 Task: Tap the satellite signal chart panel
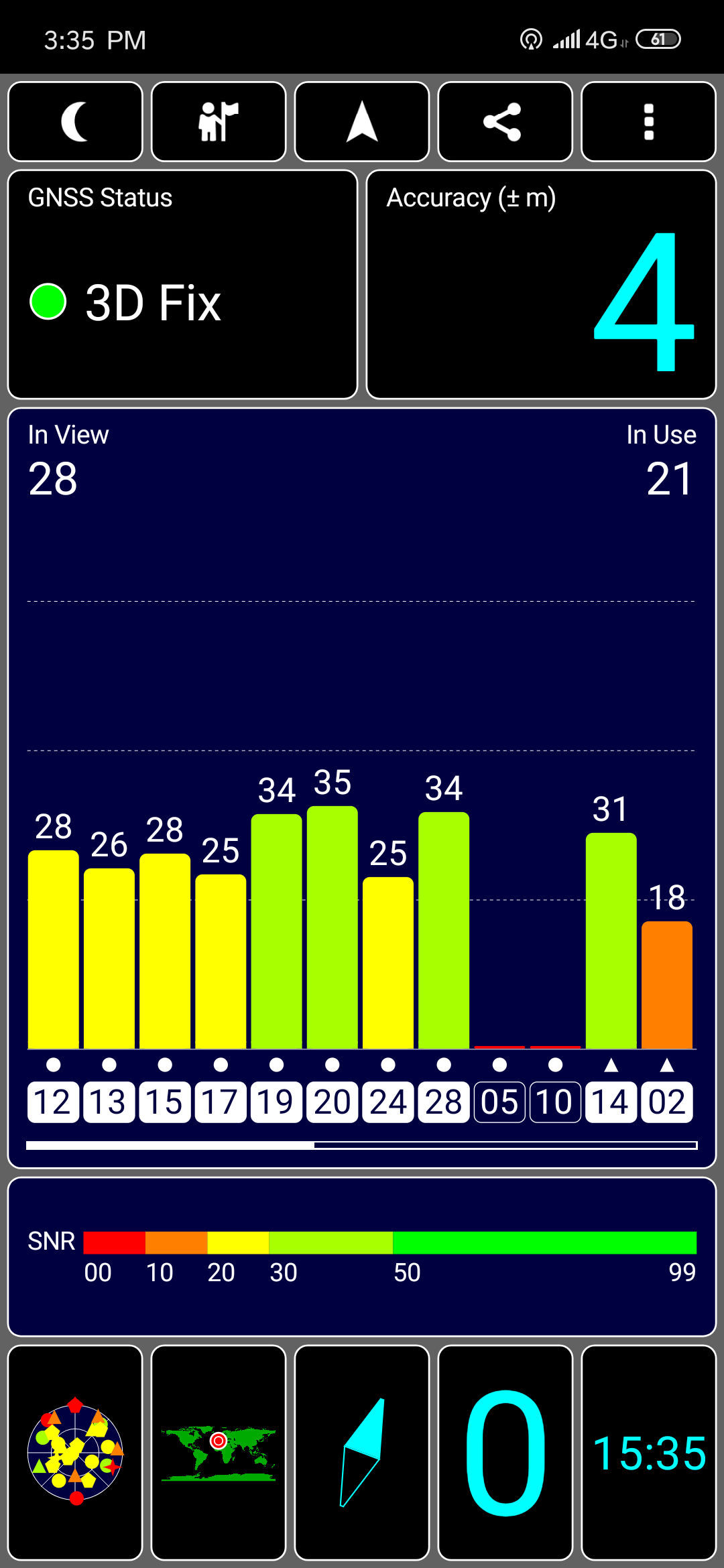(362, 787)
